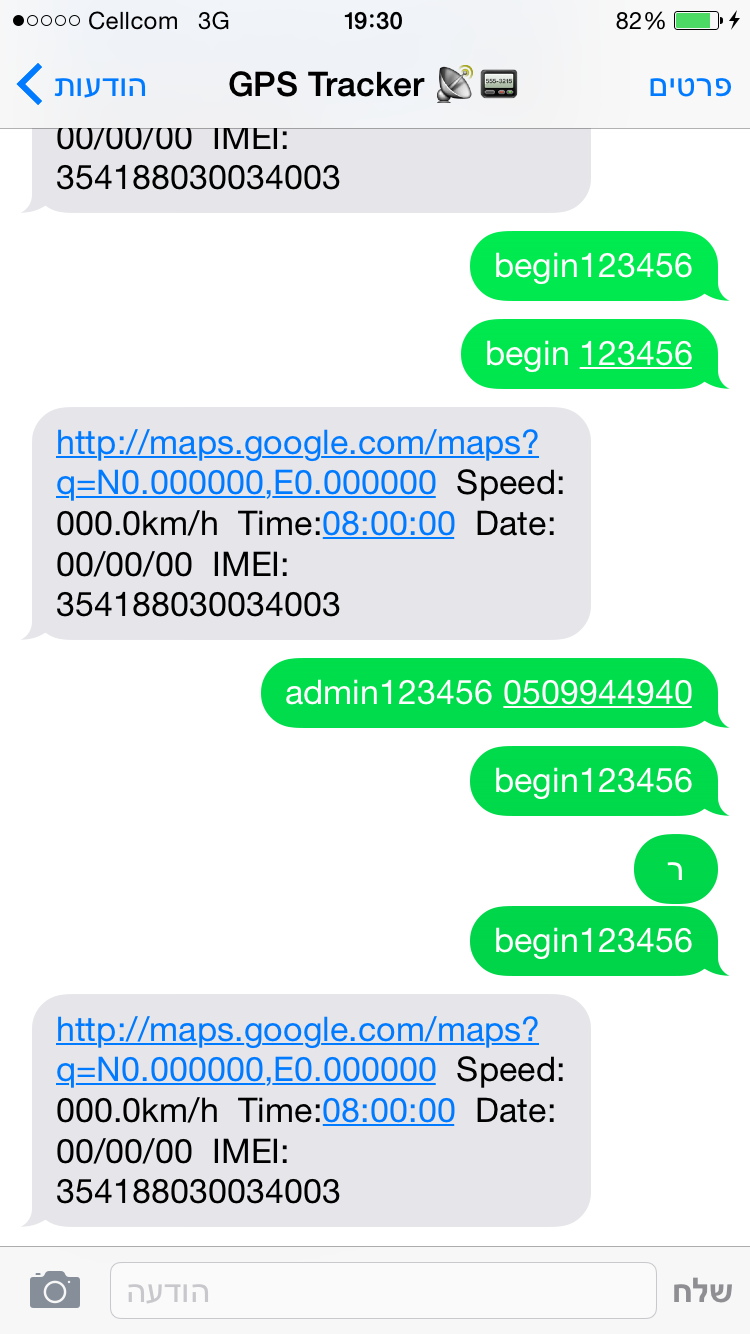Open the Google Maps link above the admin123456 message
This screenshot has width=750, height=1334.
(x=297, y=463)
